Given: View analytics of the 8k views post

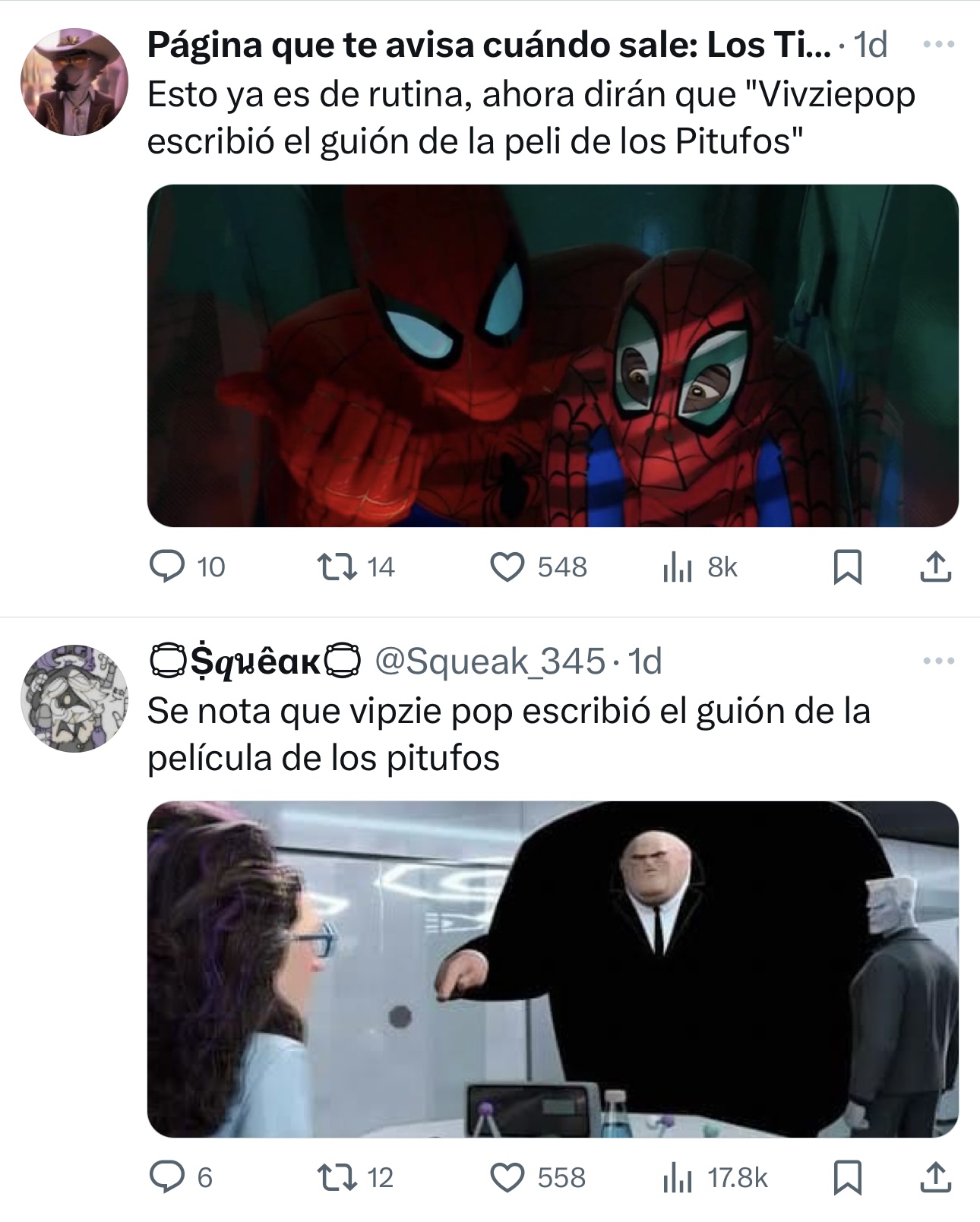Looking at the screenshot, I should coord(678,567).
